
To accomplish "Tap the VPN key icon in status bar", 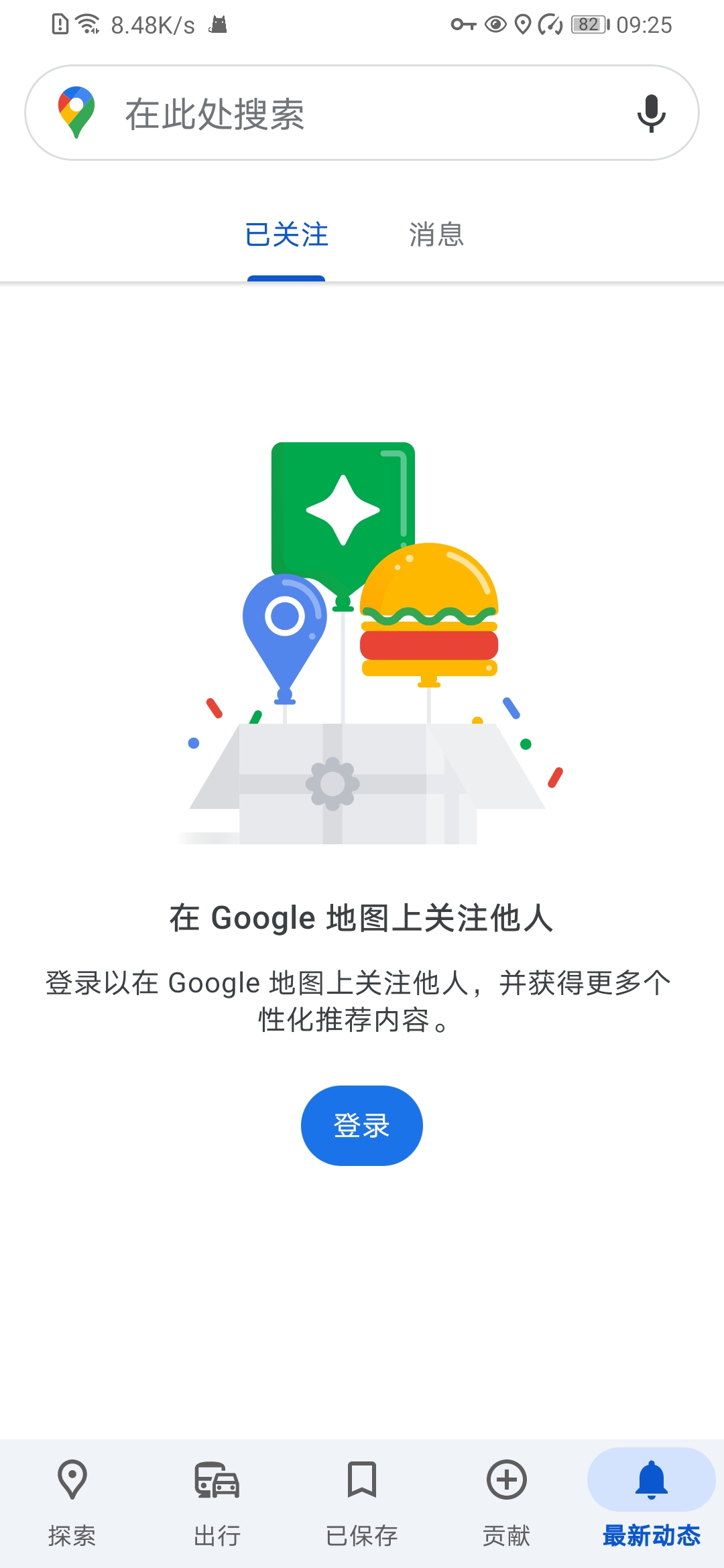I will (x=464, y=24).
